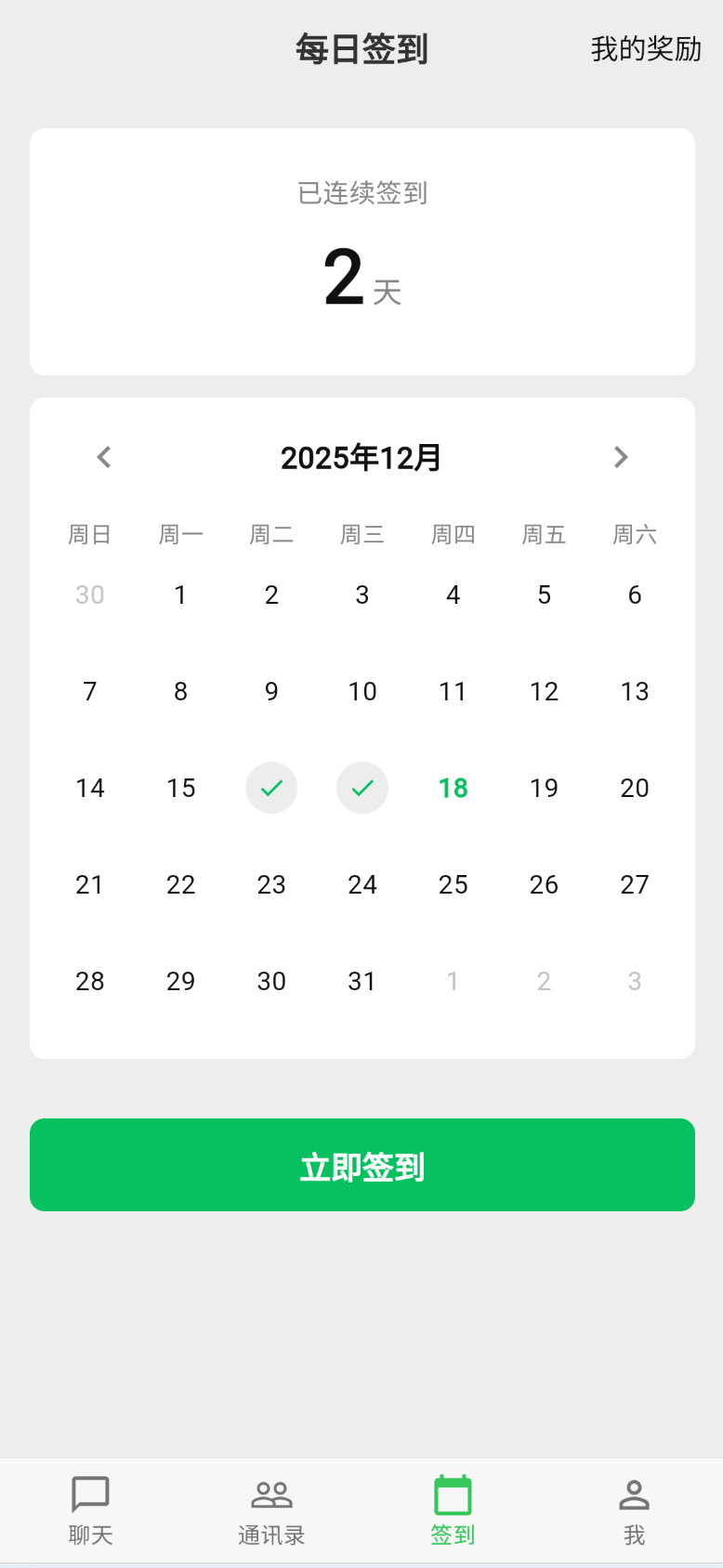Go to previous month in calendar
Image resolution: width=723 pixels, height=1568 pixels.
(104, 457)
